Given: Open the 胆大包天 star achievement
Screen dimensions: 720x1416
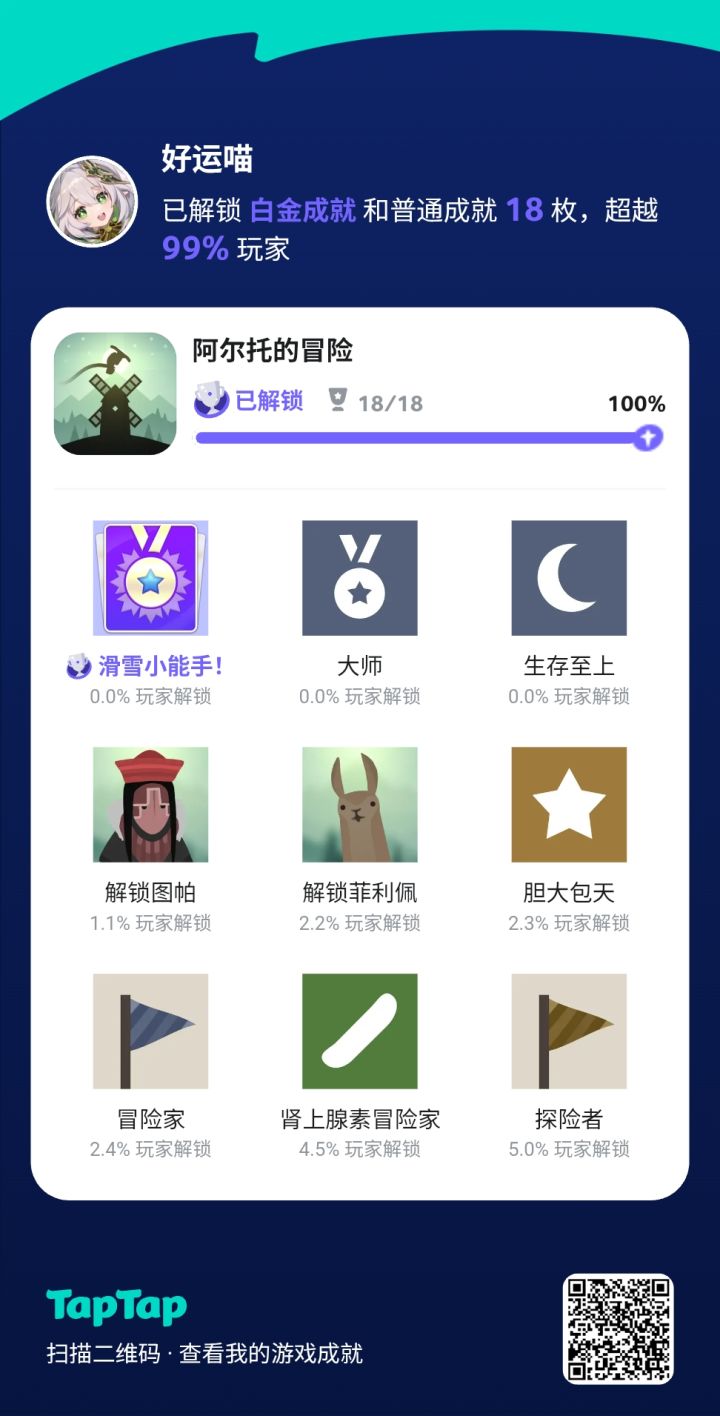Looking at the screenshot, I should (568, 805).
